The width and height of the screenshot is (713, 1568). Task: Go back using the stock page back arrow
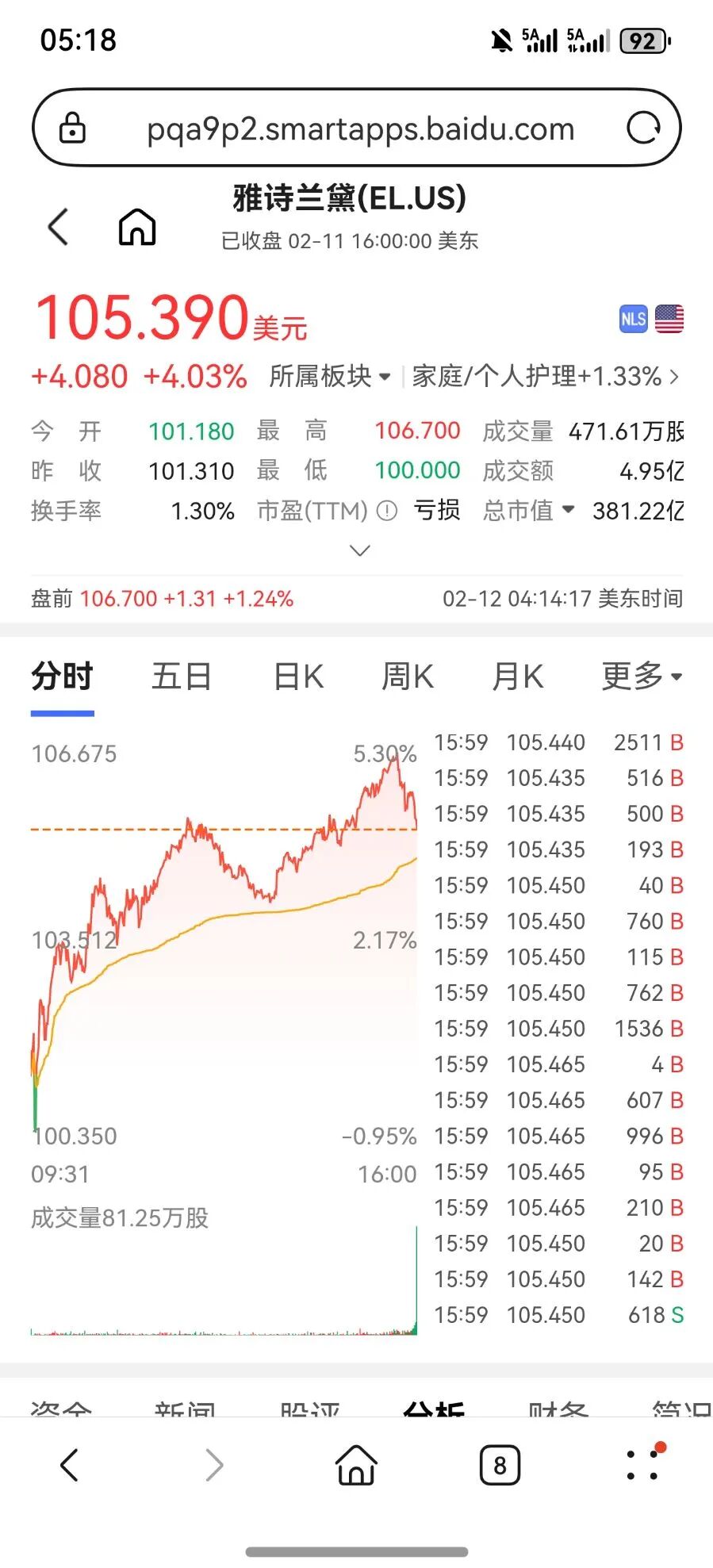[57, 227]
